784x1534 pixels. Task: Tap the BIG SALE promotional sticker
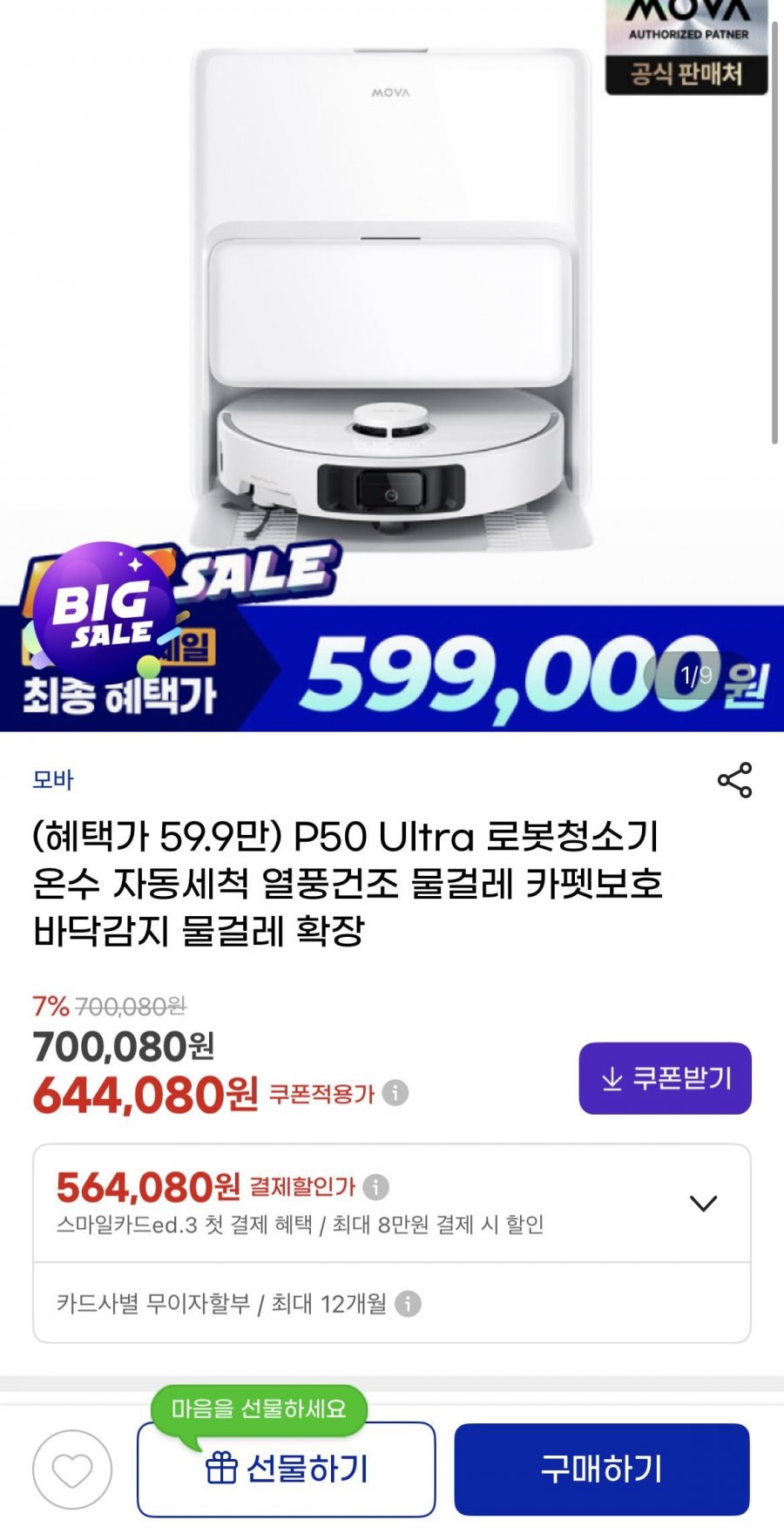tap(105, 610)
